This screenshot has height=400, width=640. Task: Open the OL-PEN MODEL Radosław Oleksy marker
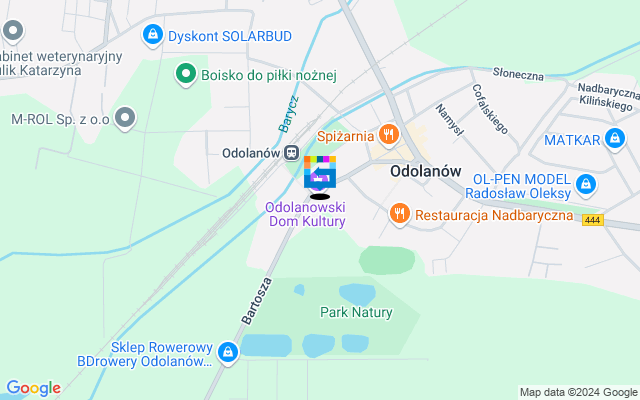(586, 184)
